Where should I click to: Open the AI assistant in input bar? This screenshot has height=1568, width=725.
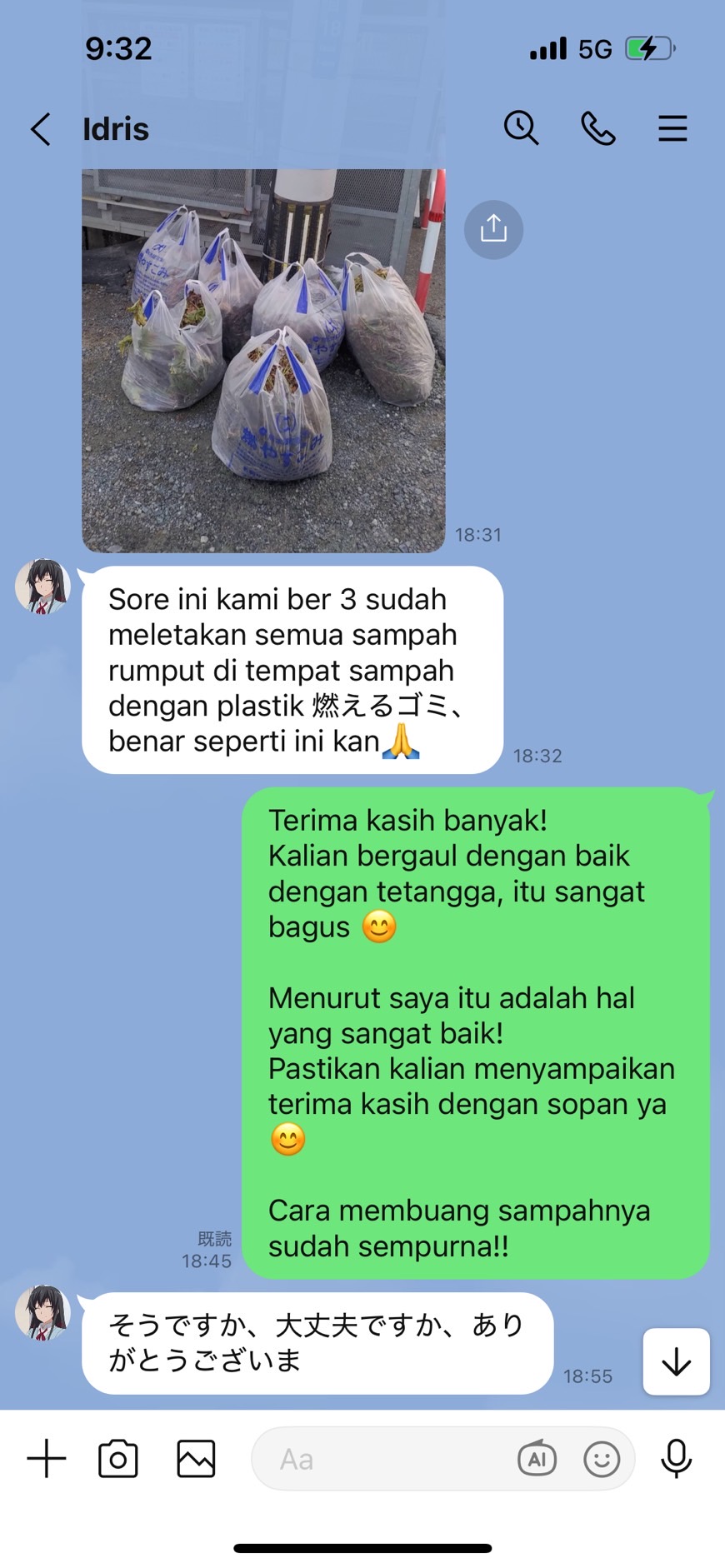pyautogui.click(x=537, y=1459)
